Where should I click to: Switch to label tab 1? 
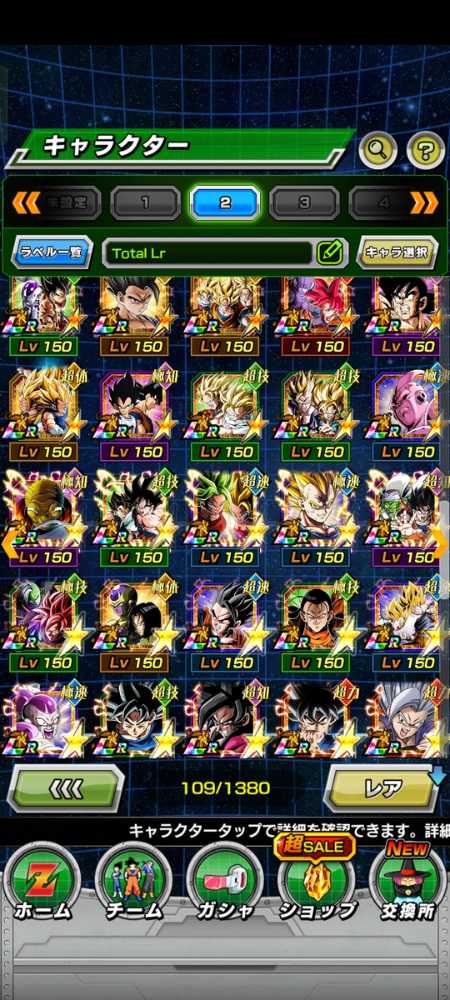[145, 203]
